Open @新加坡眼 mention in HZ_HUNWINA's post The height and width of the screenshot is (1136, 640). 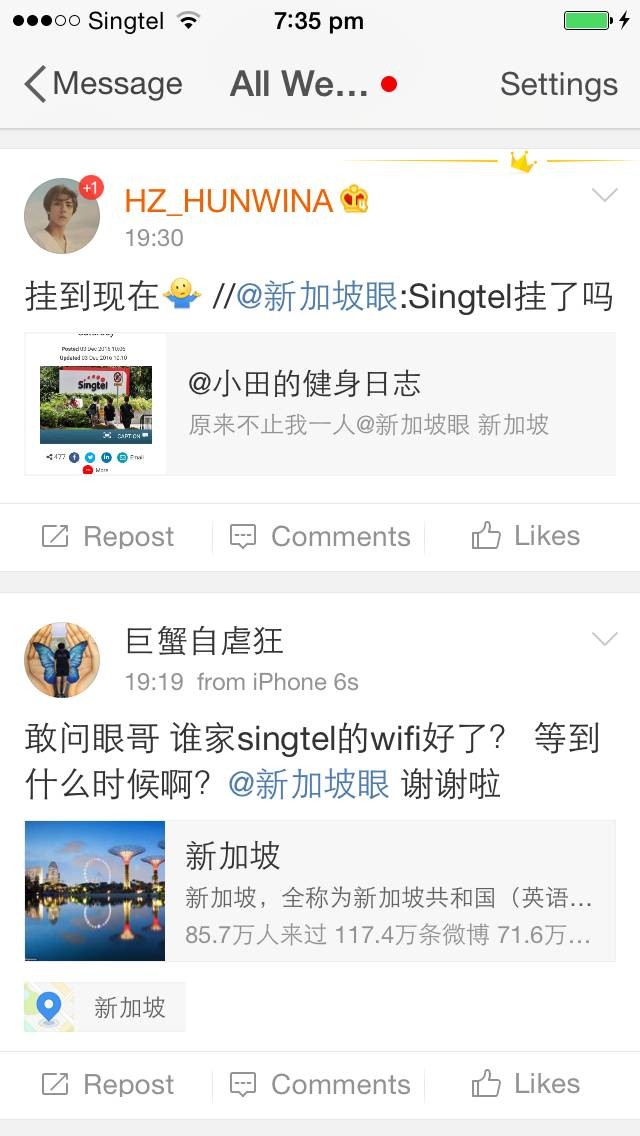coord(316,296)
